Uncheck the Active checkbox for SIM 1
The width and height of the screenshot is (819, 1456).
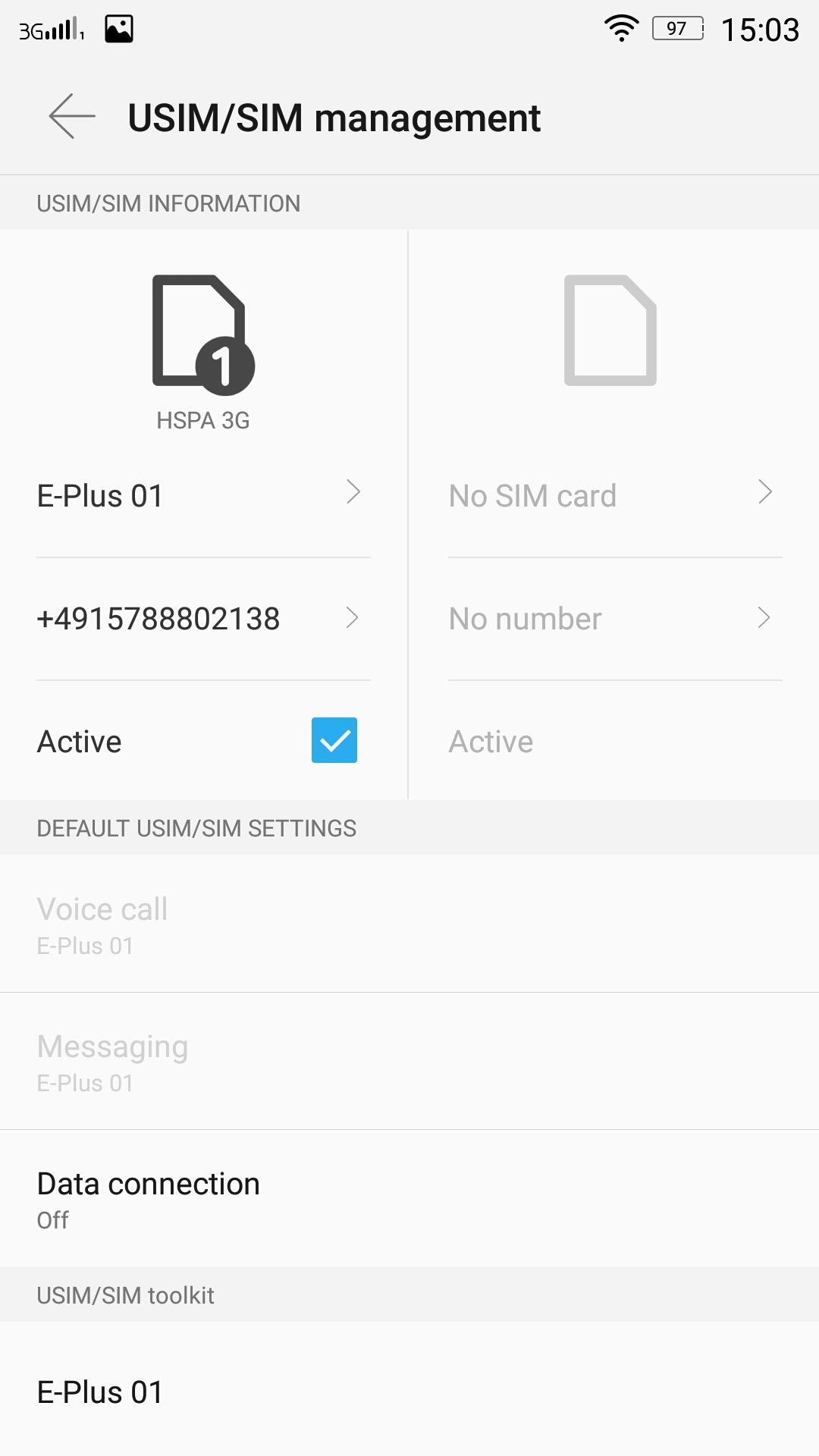click(334, 740)
